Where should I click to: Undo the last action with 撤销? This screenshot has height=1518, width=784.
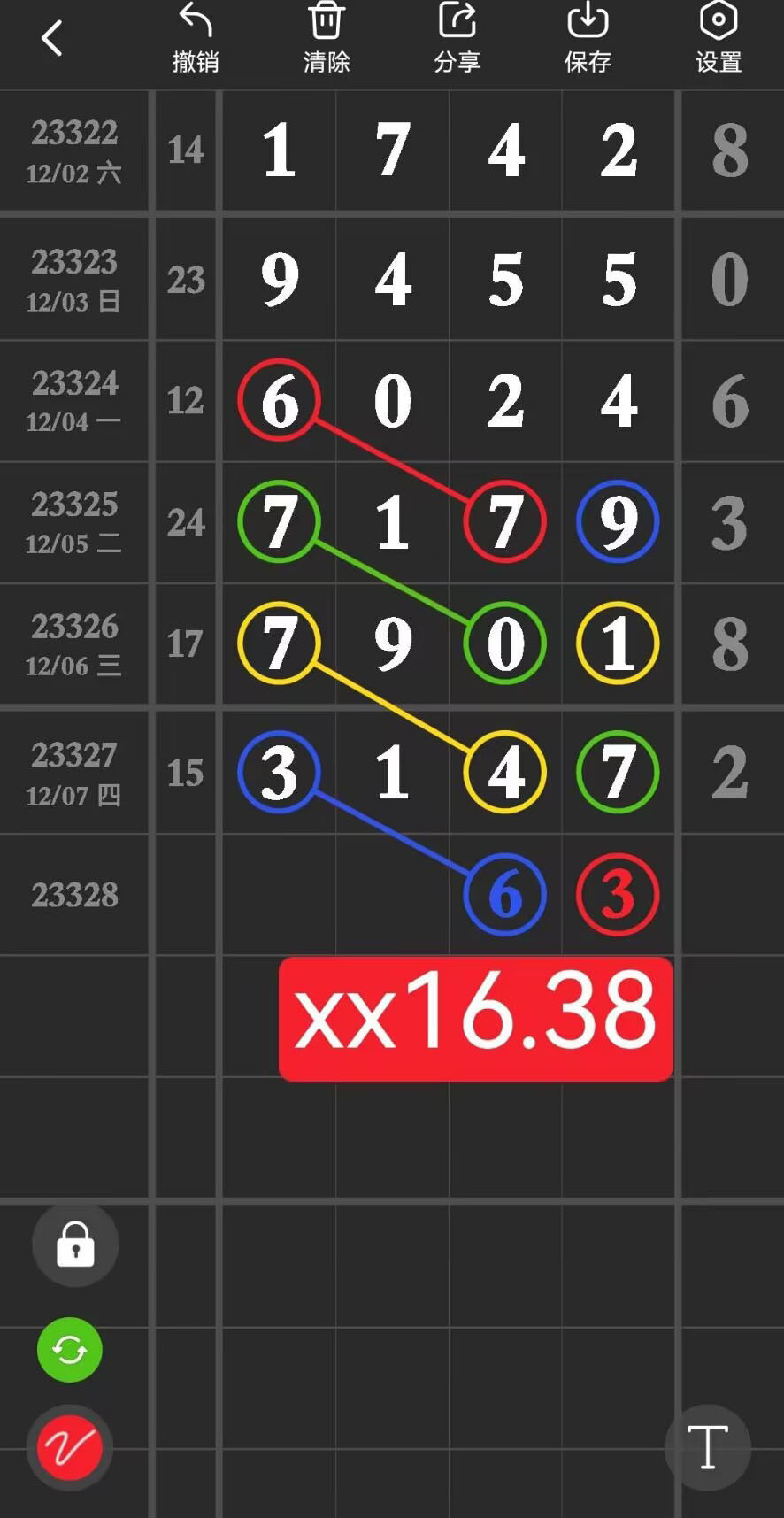196,39
